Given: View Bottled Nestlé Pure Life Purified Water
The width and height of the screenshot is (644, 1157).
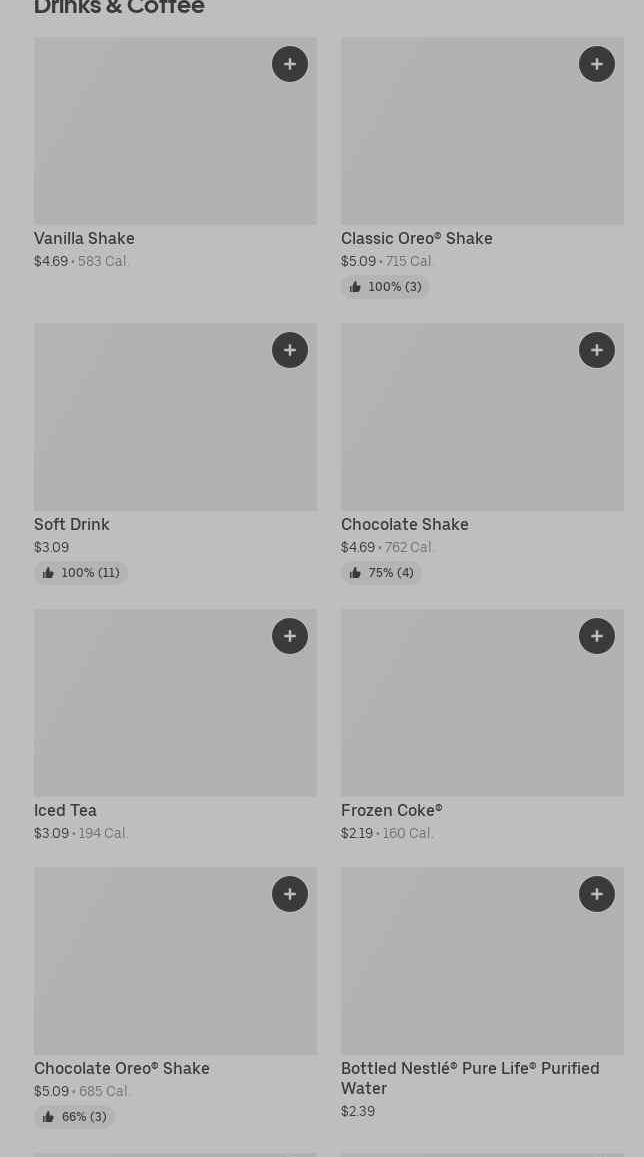Looking at the screenshot, I should click(x=482, y=994).
